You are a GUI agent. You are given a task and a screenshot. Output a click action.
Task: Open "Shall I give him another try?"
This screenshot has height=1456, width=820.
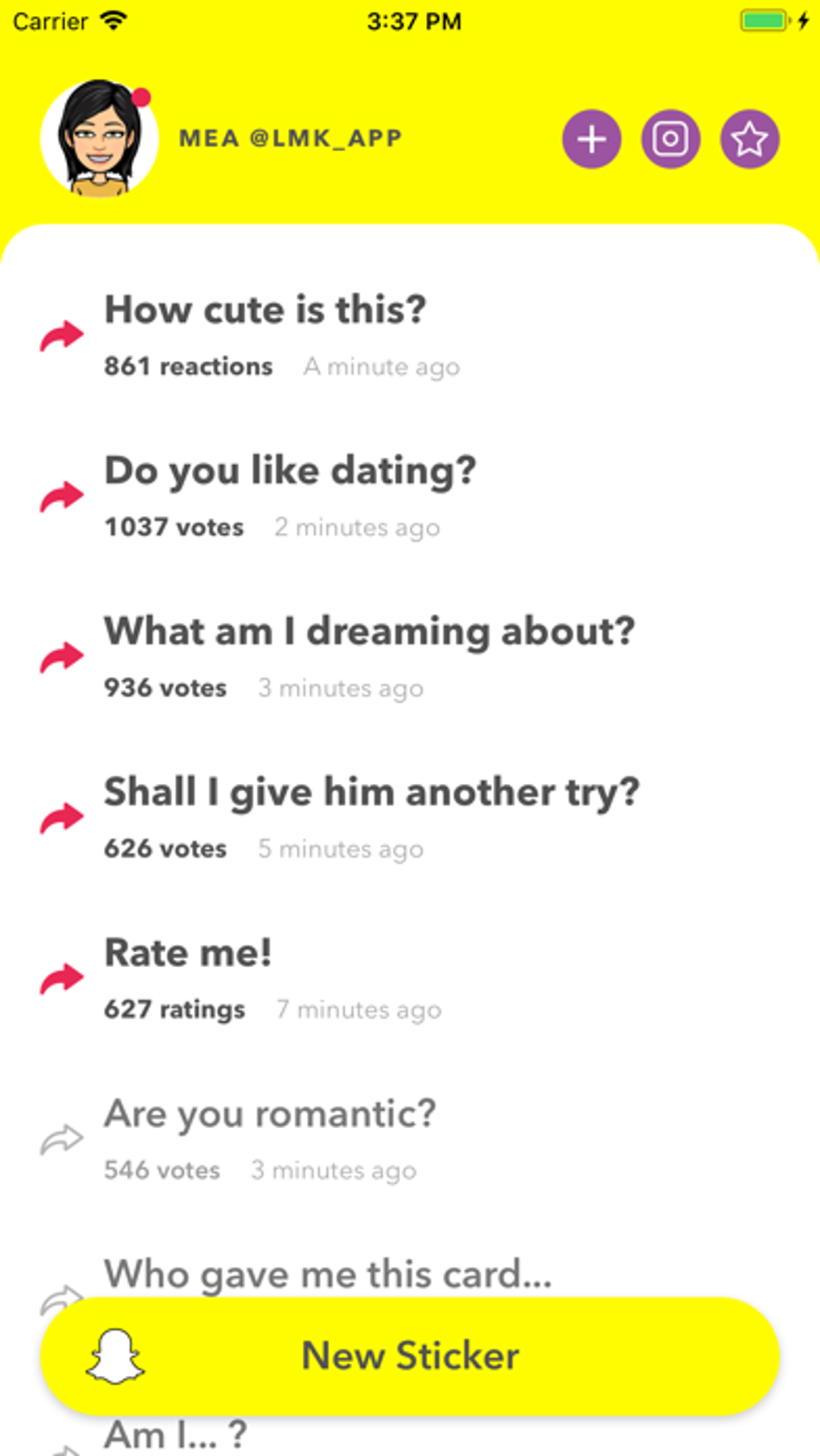click(371, 793)
